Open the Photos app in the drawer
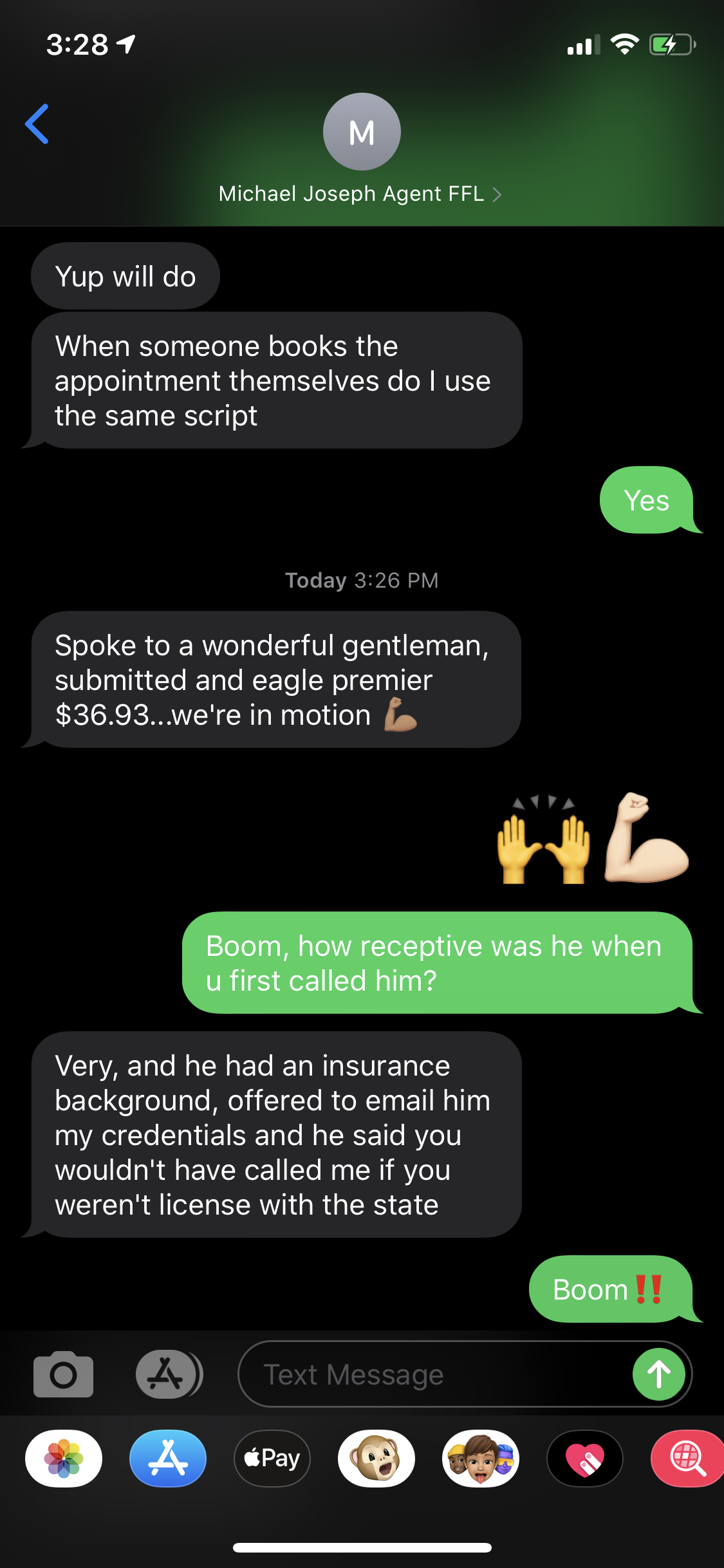The width and height of the screenshot is (724, 1568). click(x=64, y=1459)
